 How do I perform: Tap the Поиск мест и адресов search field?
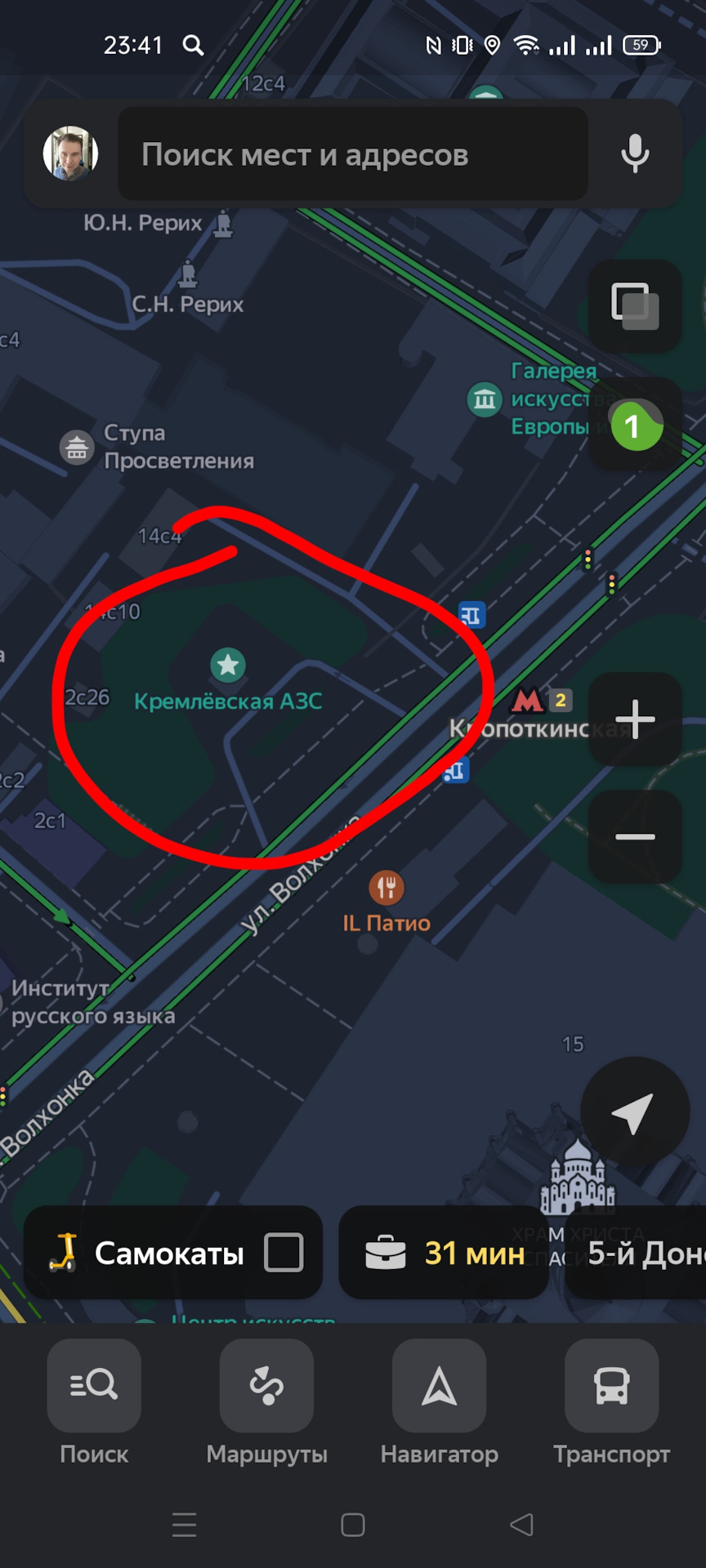(x=353, y=154)
